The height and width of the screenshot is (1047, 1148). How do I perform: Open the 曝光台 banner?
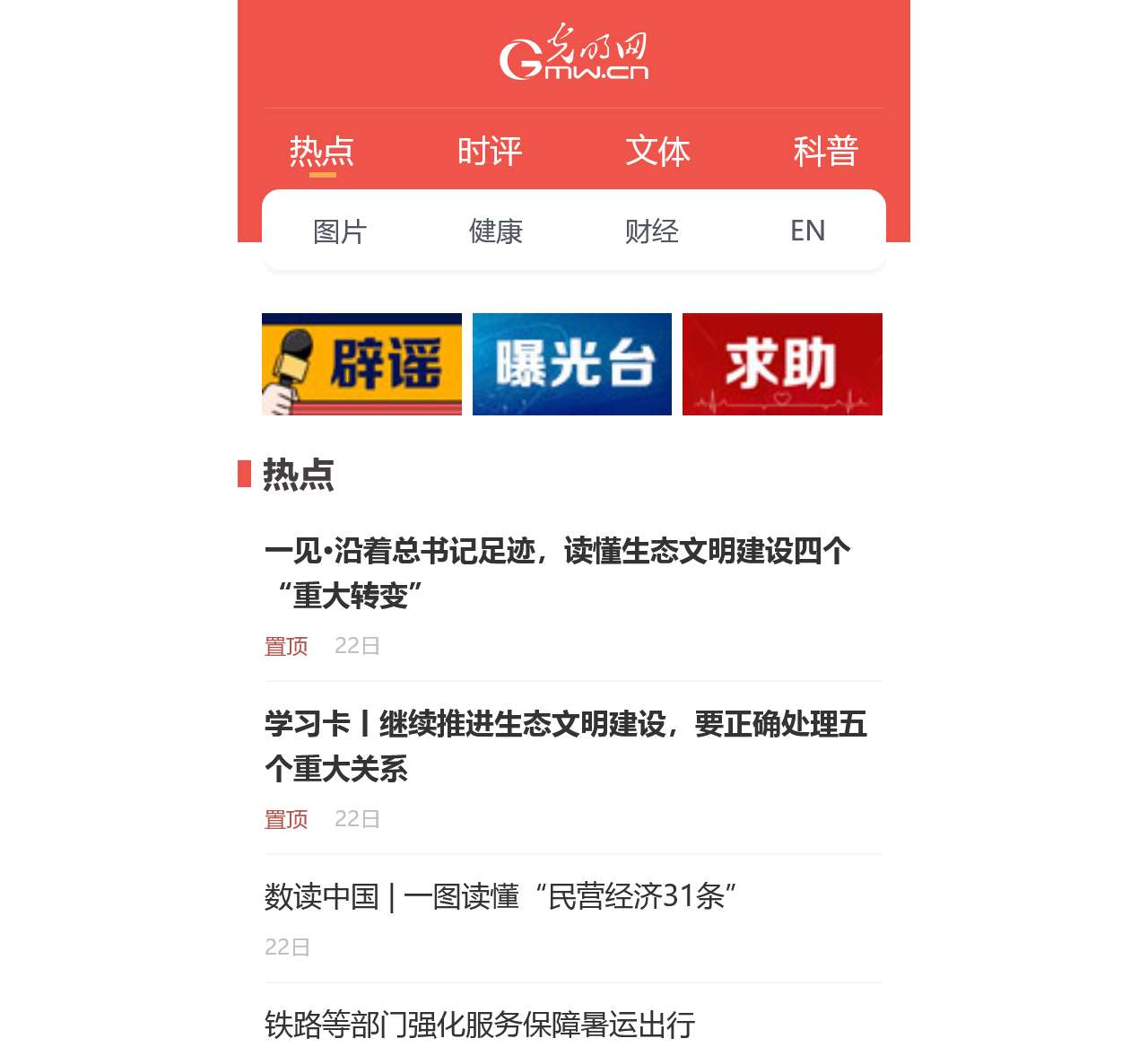point(572,364)
